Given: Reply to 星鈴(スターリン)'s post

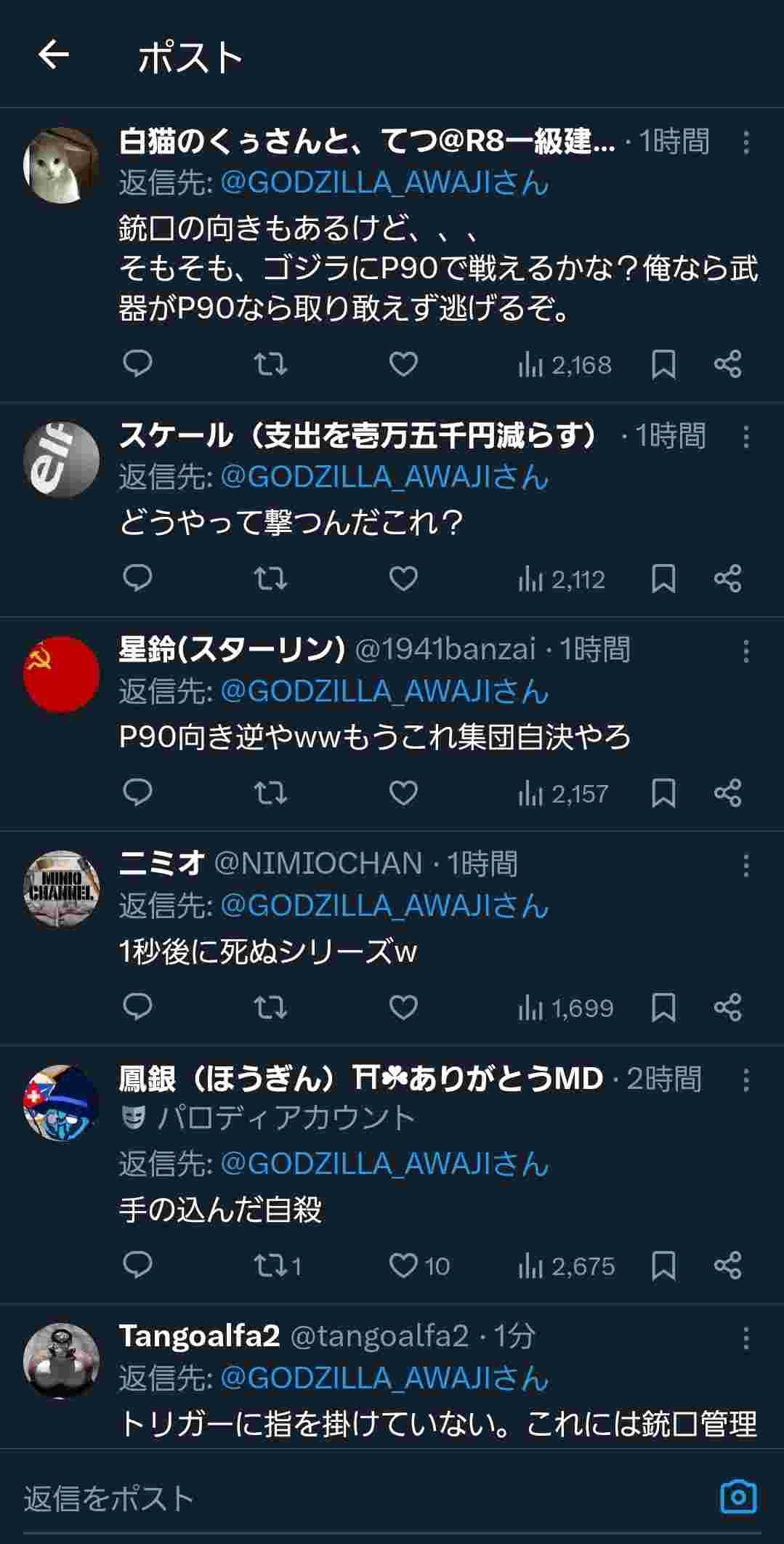Looking at the screenshot, I should click(x=137, y=792).
